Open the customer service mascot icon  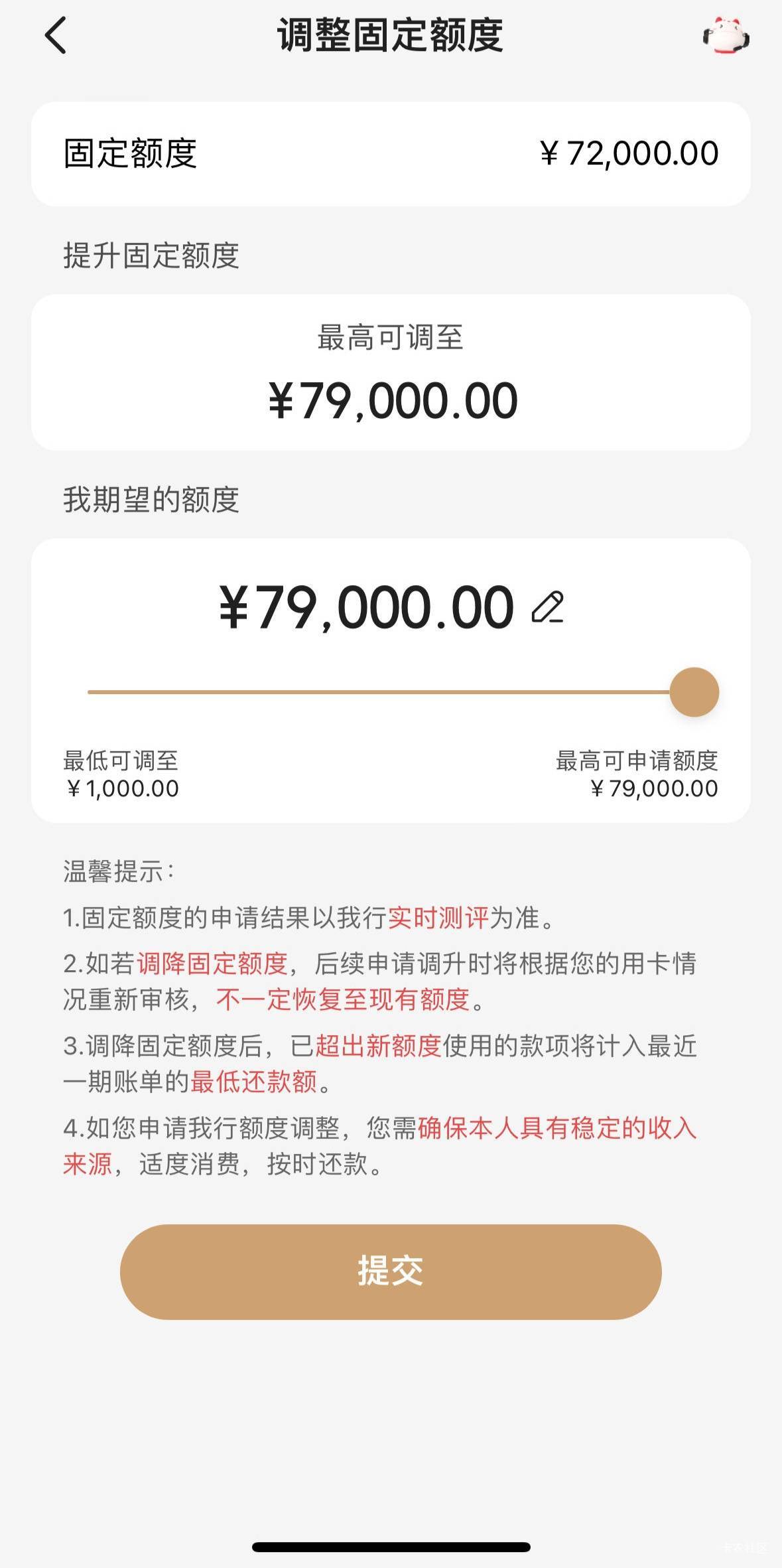(x=726, y=36)
